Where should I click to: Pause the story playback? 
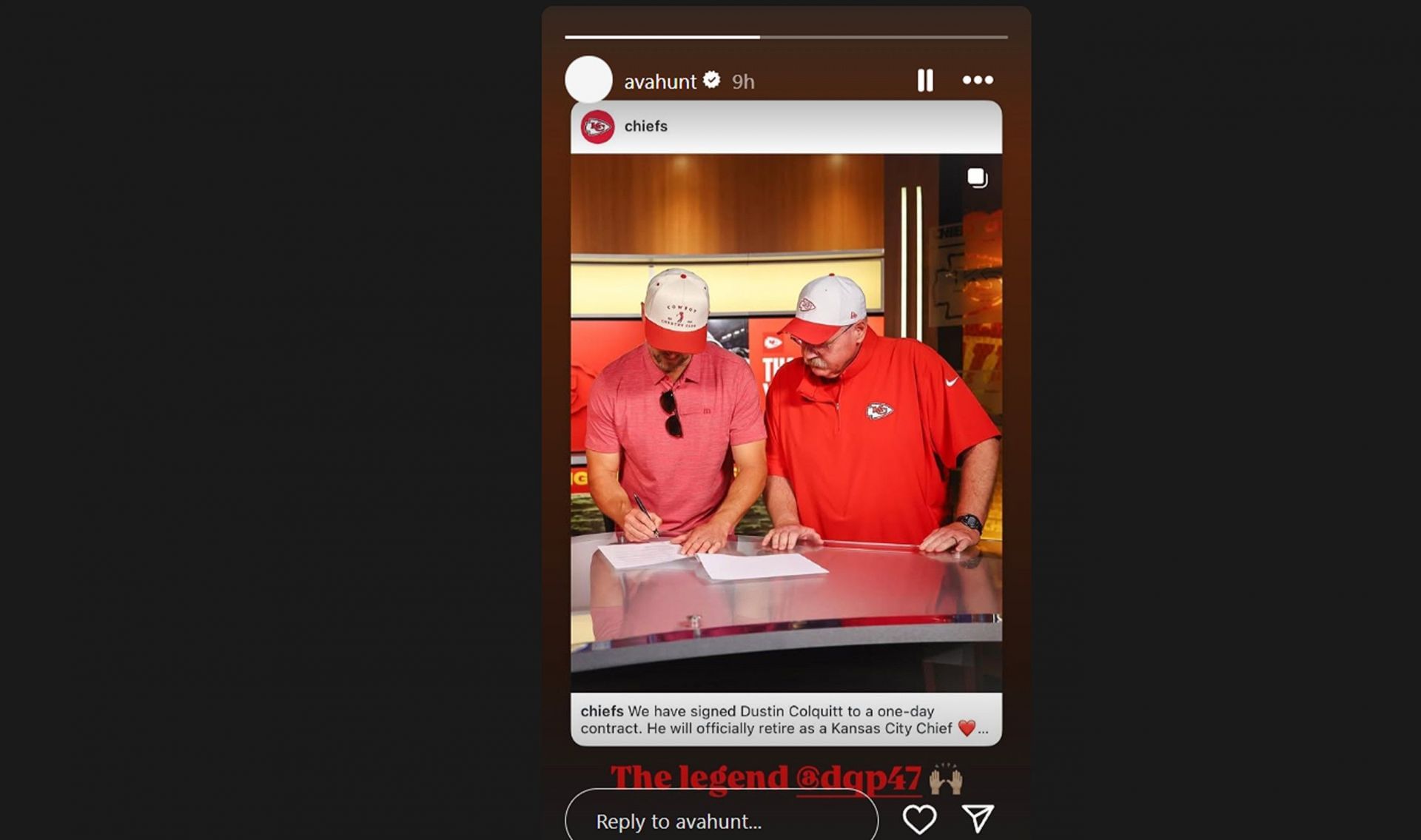point(924,81)
